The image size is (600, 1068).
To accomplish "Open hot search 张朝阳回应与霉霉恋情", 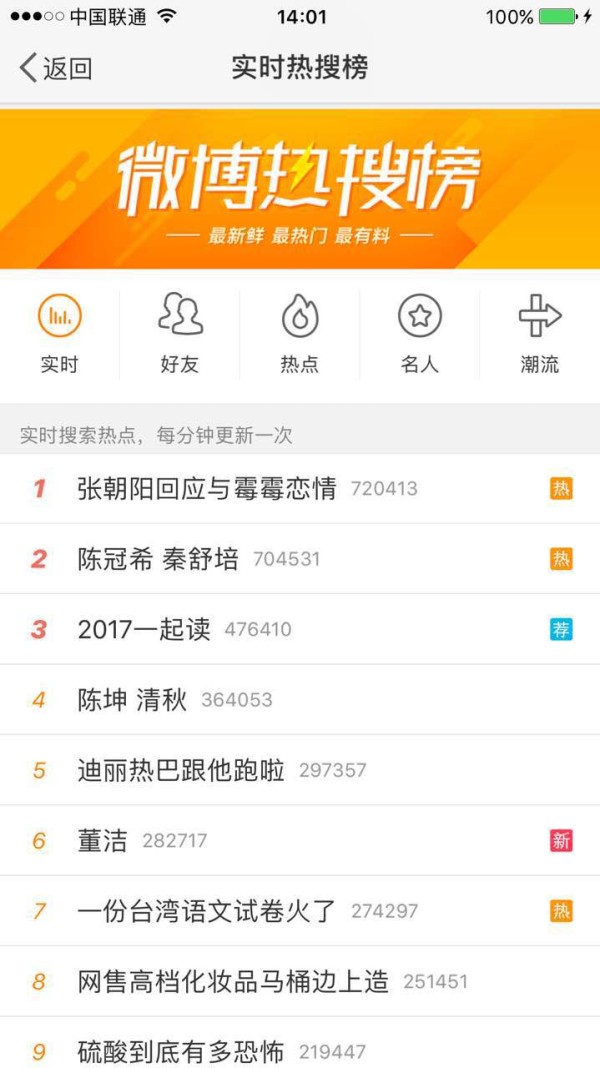I will pyautogui.click(x=207, y=489).
